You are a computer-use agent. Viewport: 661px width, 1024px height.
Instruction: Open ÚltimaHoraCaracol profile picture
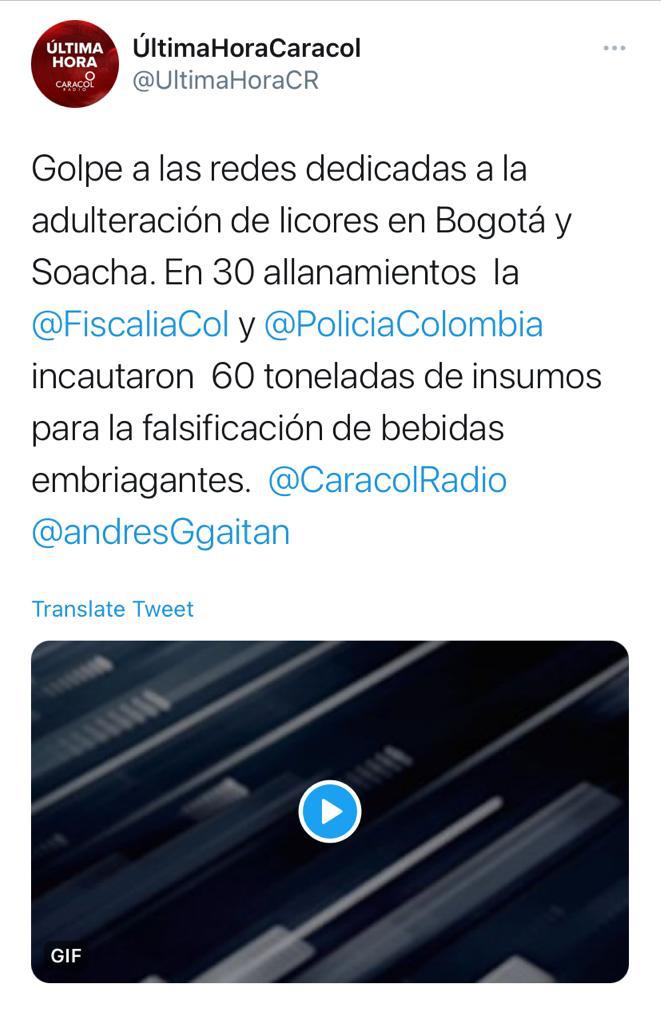75,64
